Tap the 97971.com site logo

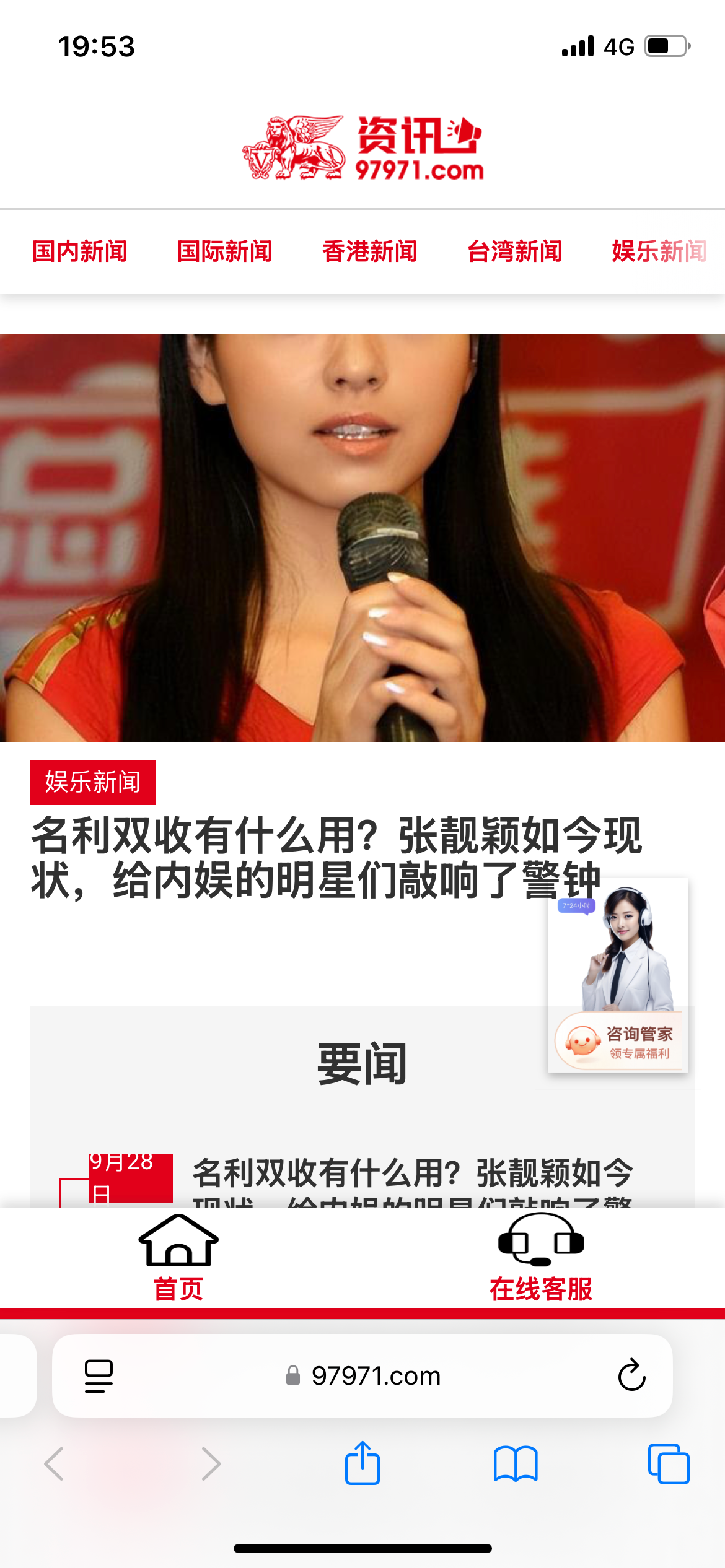point(362,147)
